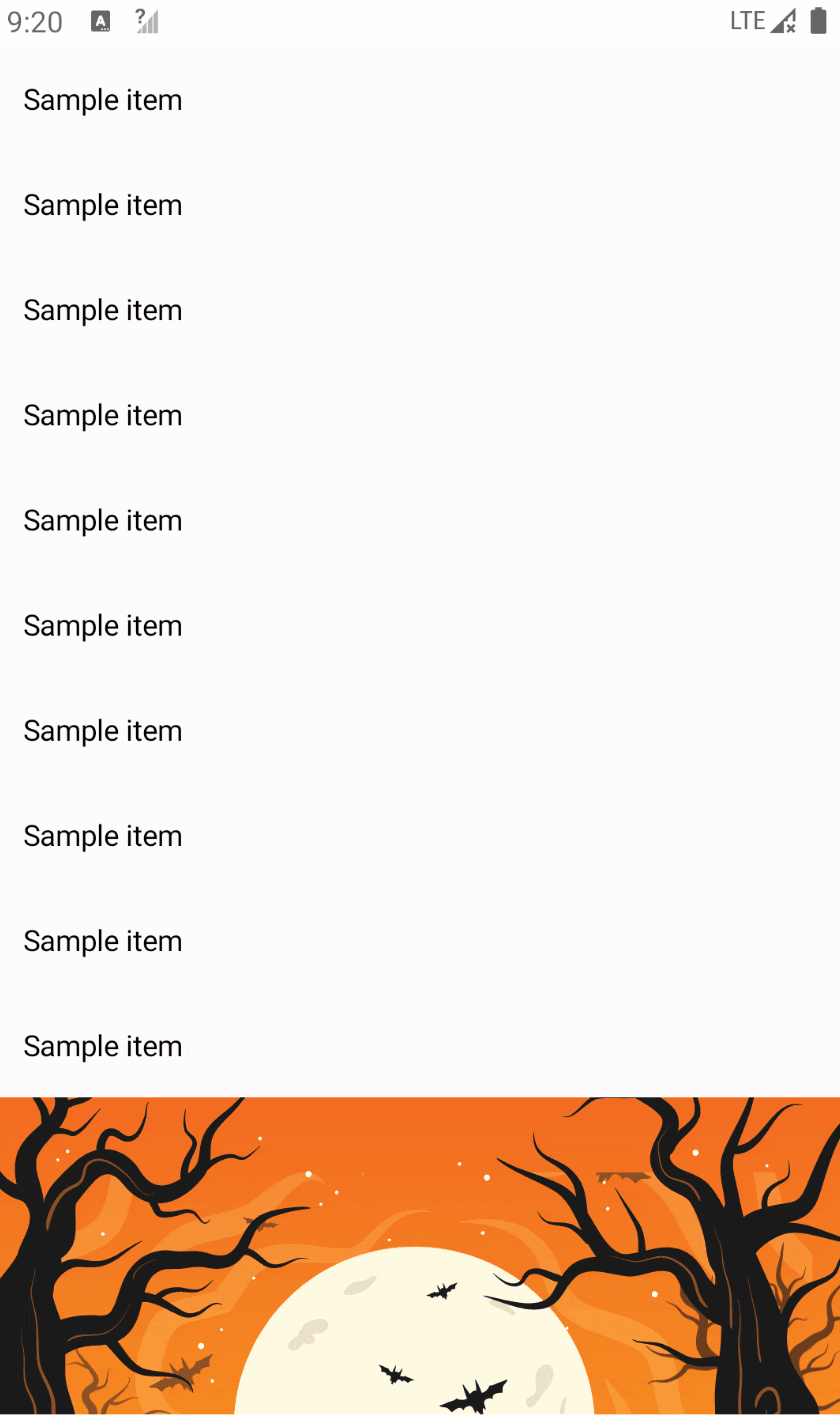
Task: Open the Sample item directly above the Halloween picture
Action: pos(103,1046)
